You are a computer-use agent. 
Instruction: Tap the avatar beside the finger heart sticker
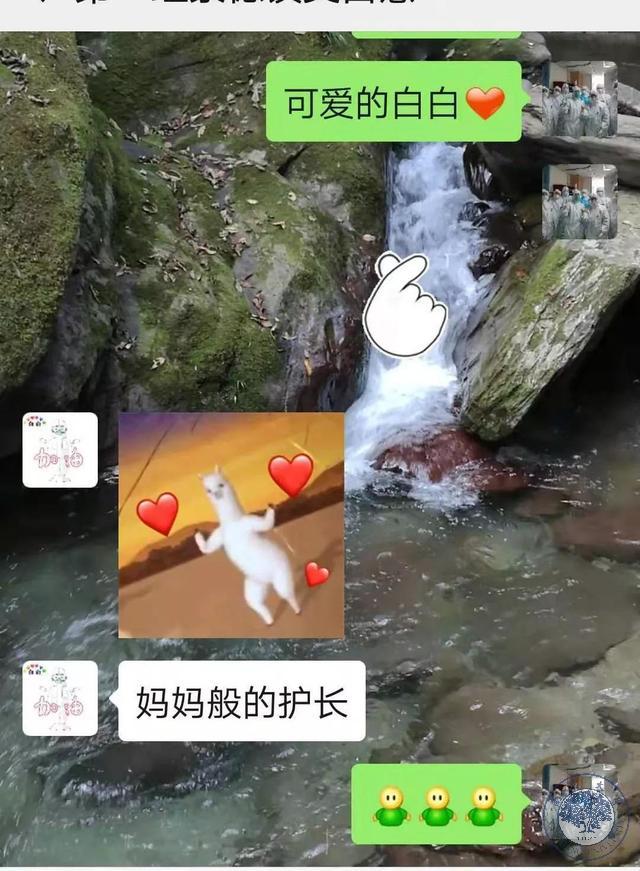[x=579, y=202]
